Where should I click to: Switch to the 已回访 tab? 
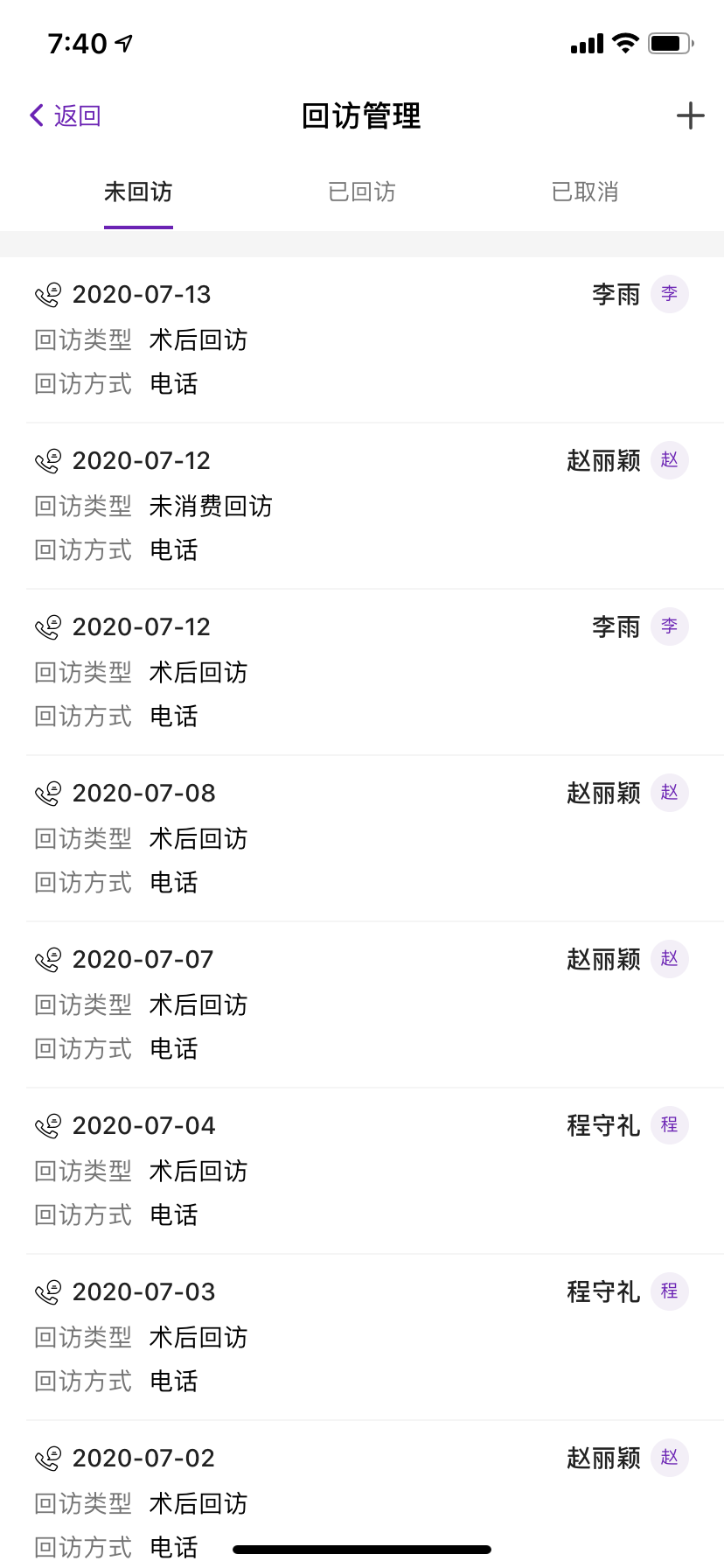click(362, 192)
